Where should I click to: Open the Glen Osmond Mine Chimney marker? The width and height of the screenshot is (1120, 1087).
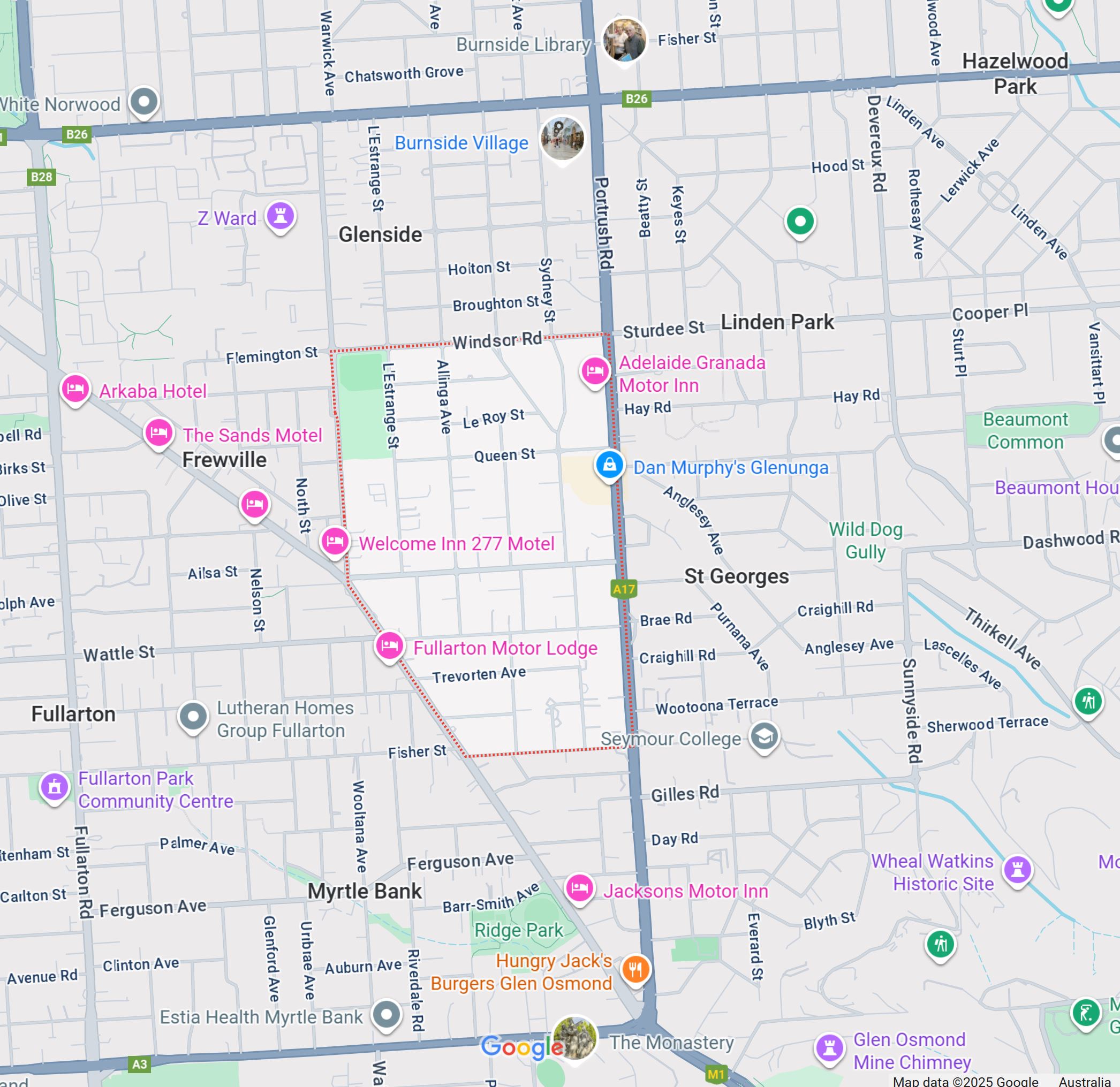click(x=829, y=1048)
